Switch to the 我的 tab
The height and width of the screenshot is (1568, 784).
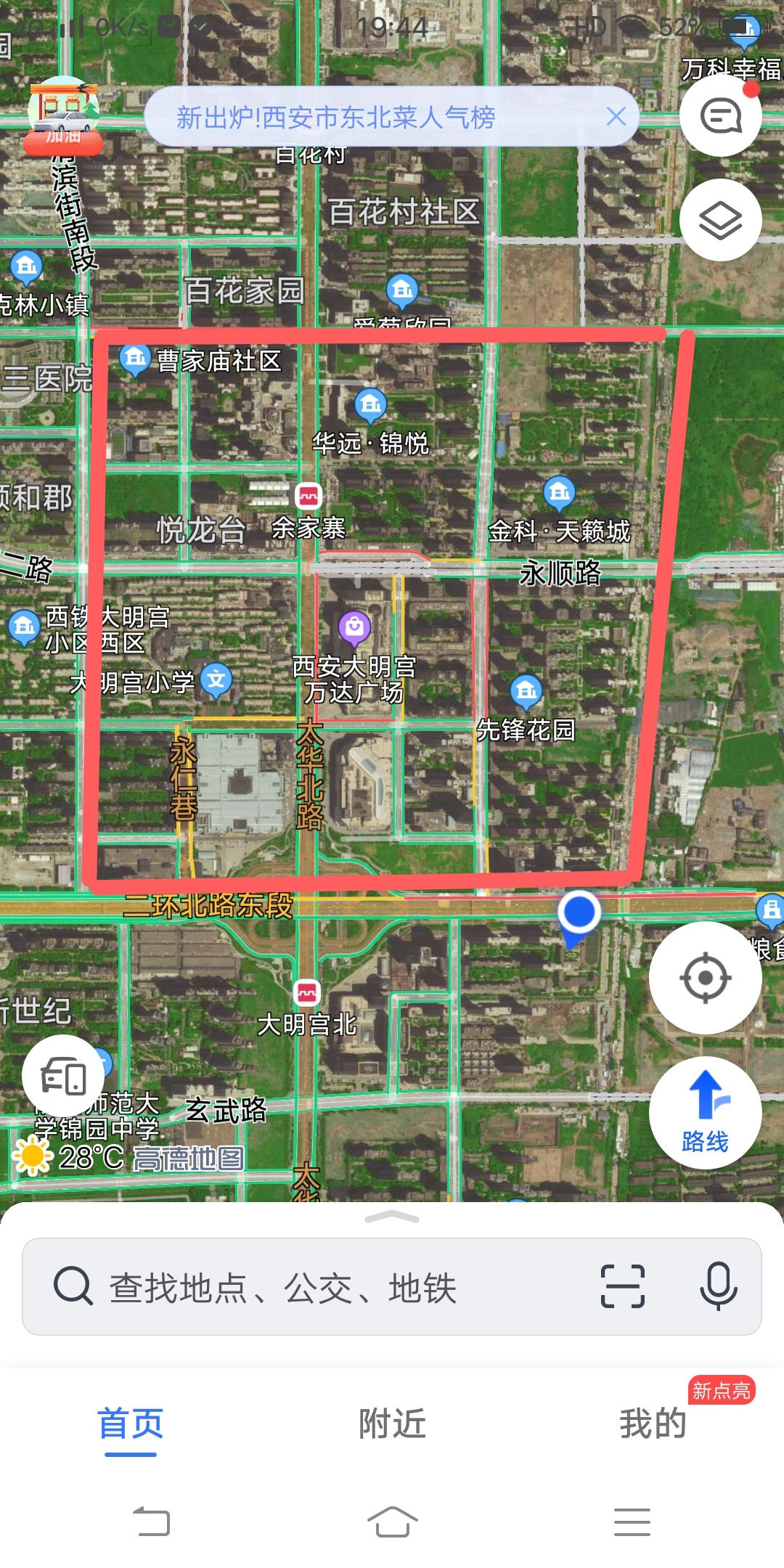[653, 1423]
